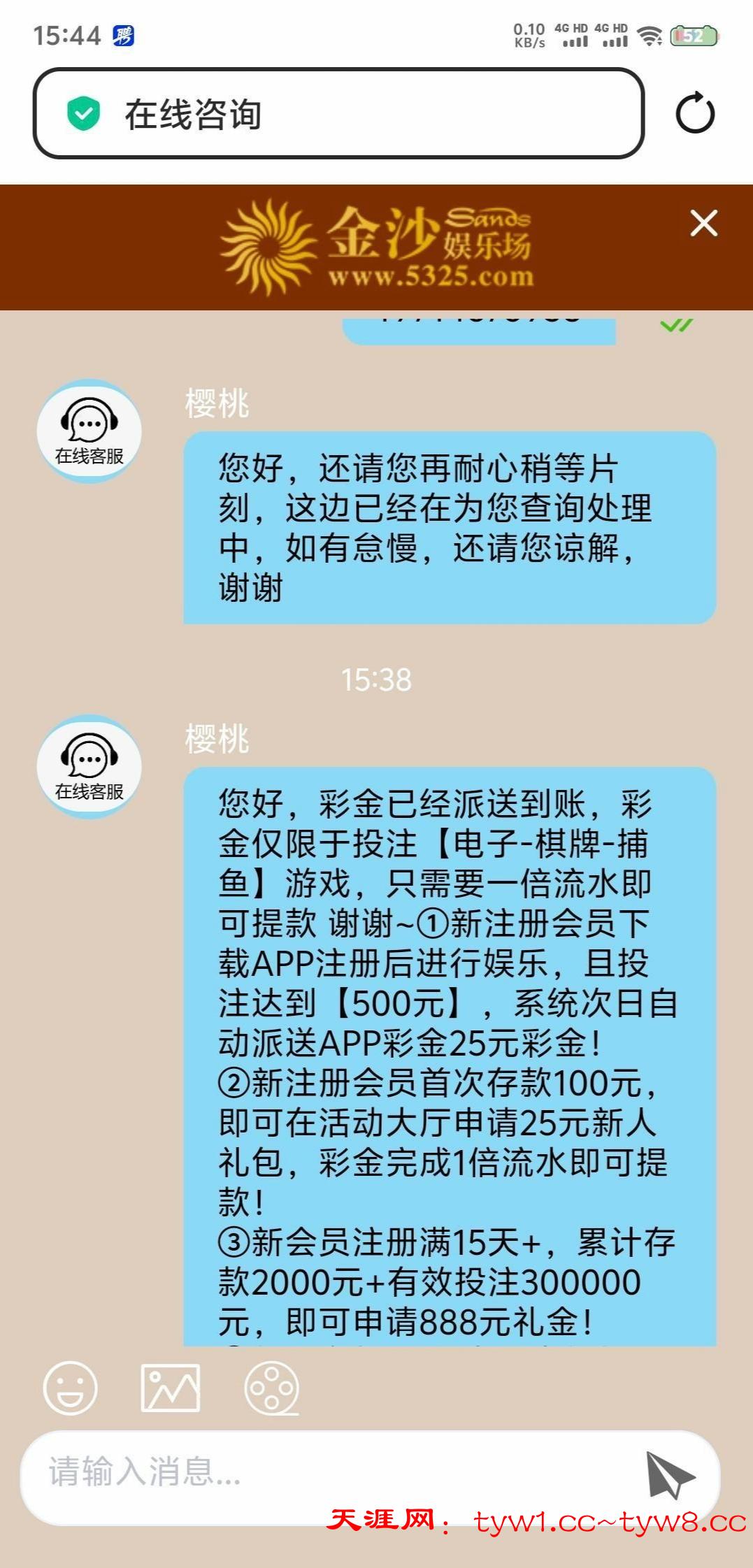Image resolution: width=753 pixels, height=1568 pixels.
Task: Attach a picture using the image icon
Action: [171, 1388]
